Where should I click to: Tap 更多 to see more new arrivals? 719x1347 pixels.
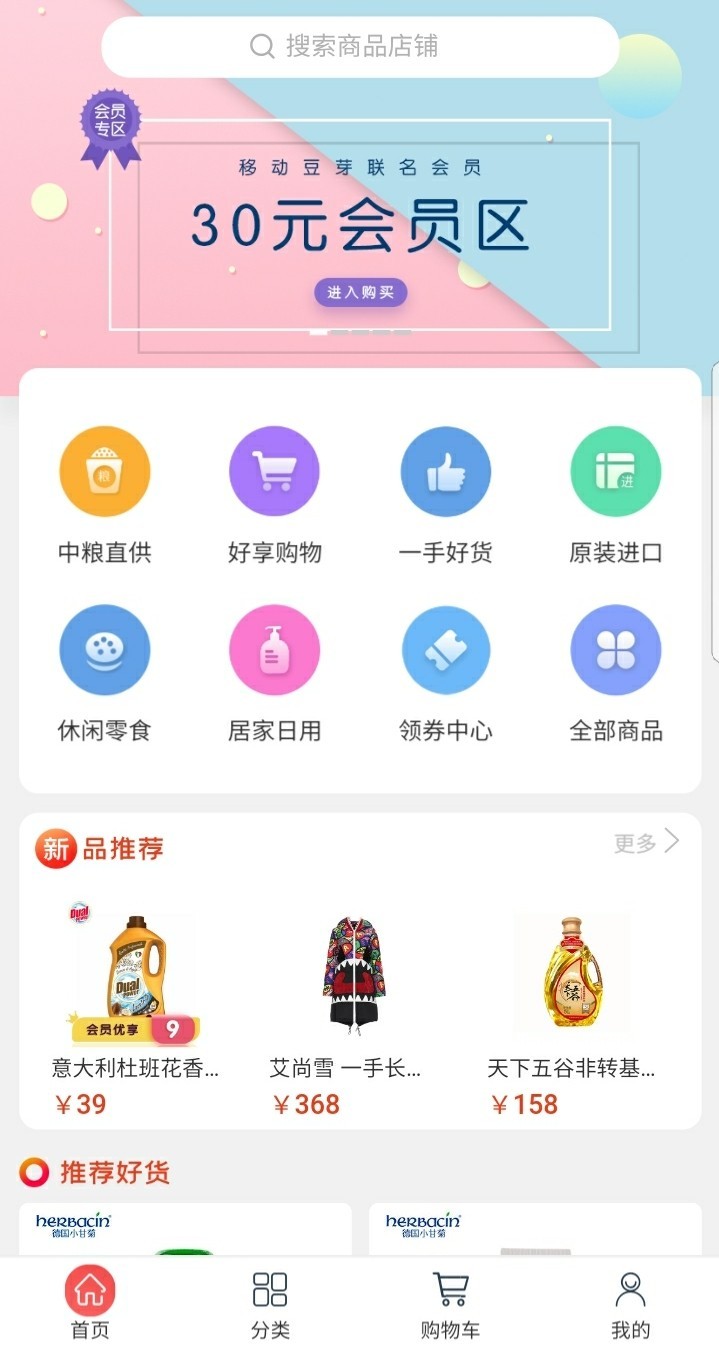(646, 843)
